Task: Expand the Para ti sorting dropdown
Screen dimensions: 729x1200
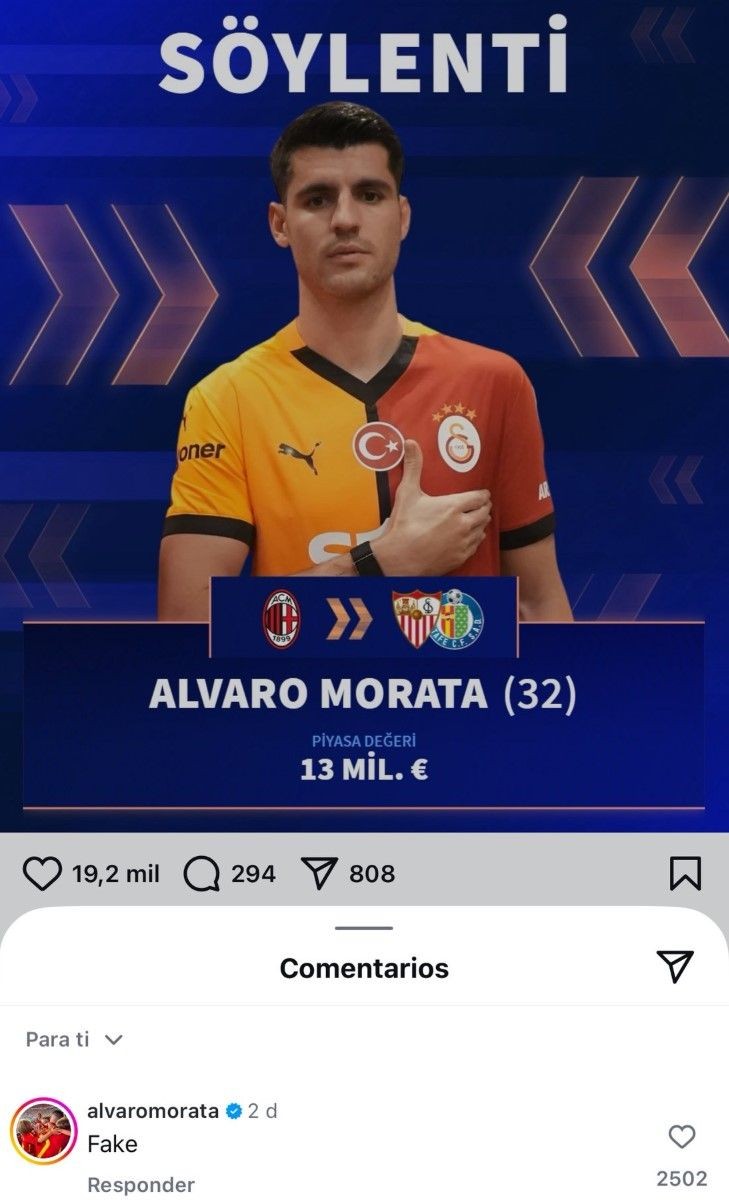Action: [x=74, y=1040]
